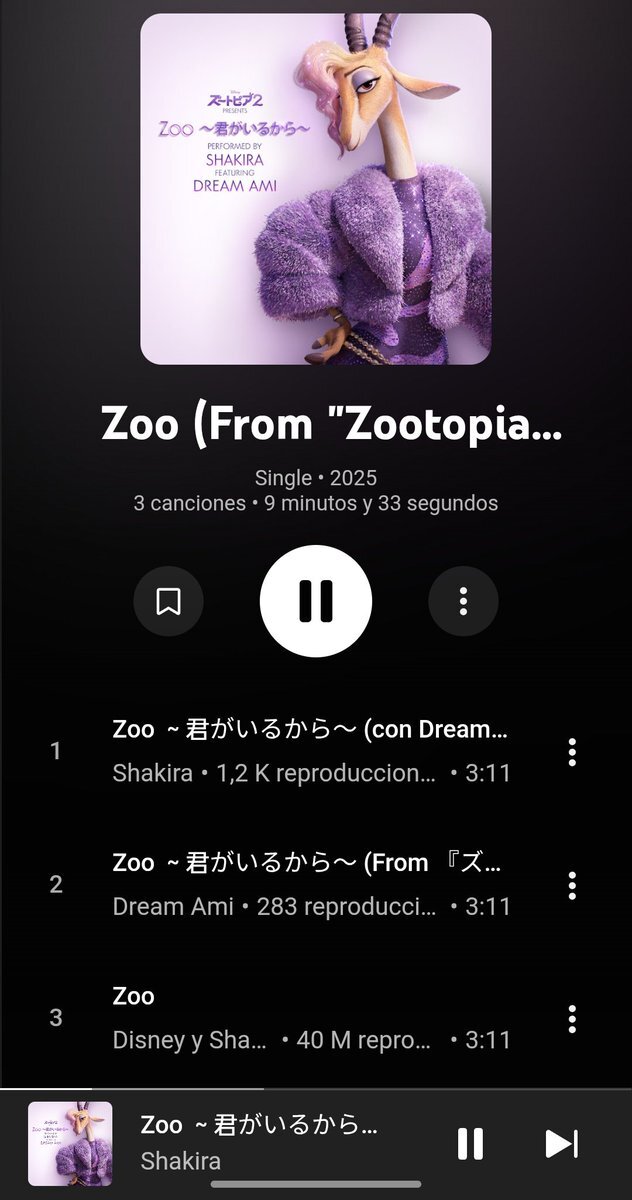632x1200 pixels.
Task: Pause from the mini player bar
Action: 470,1143
